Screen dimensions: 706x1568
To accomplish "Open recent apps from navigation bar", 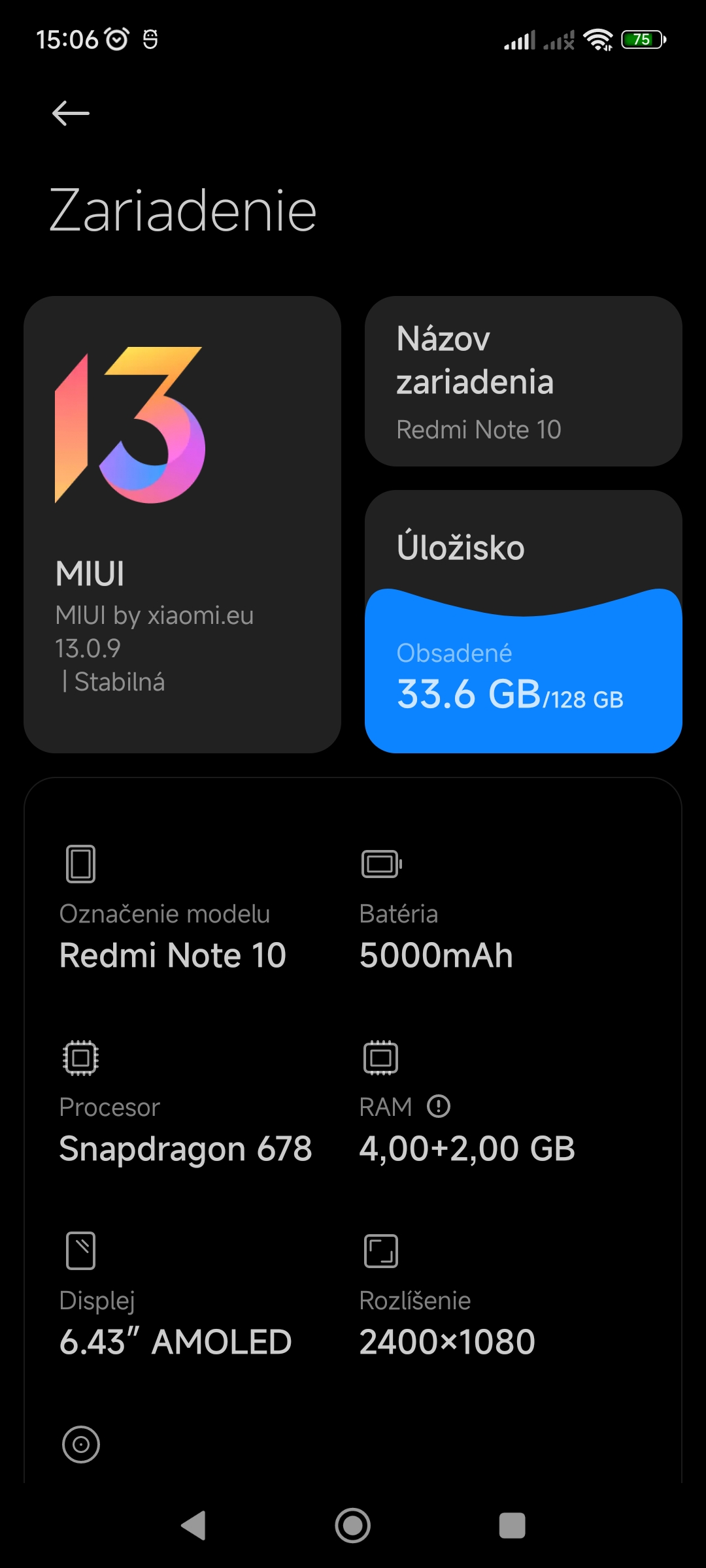I will pos(512,1526).
